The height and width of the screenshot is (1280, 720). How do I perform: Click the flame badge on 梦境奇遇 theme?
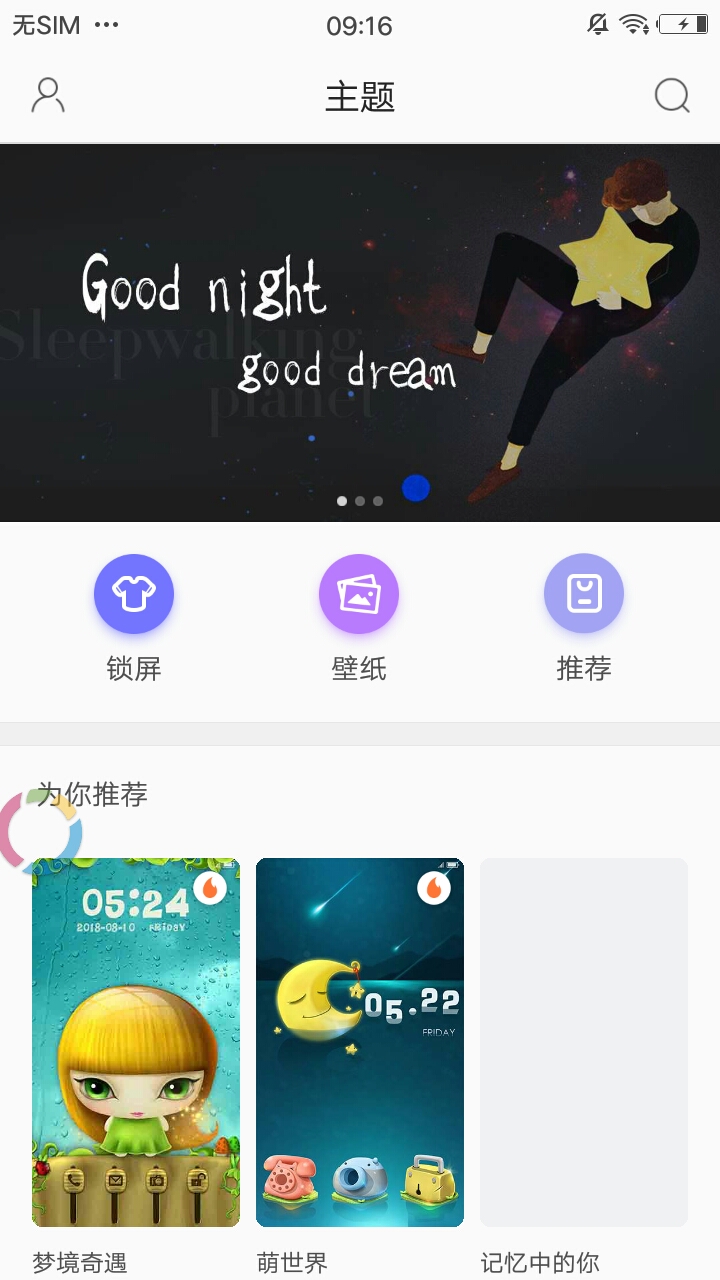212,888
